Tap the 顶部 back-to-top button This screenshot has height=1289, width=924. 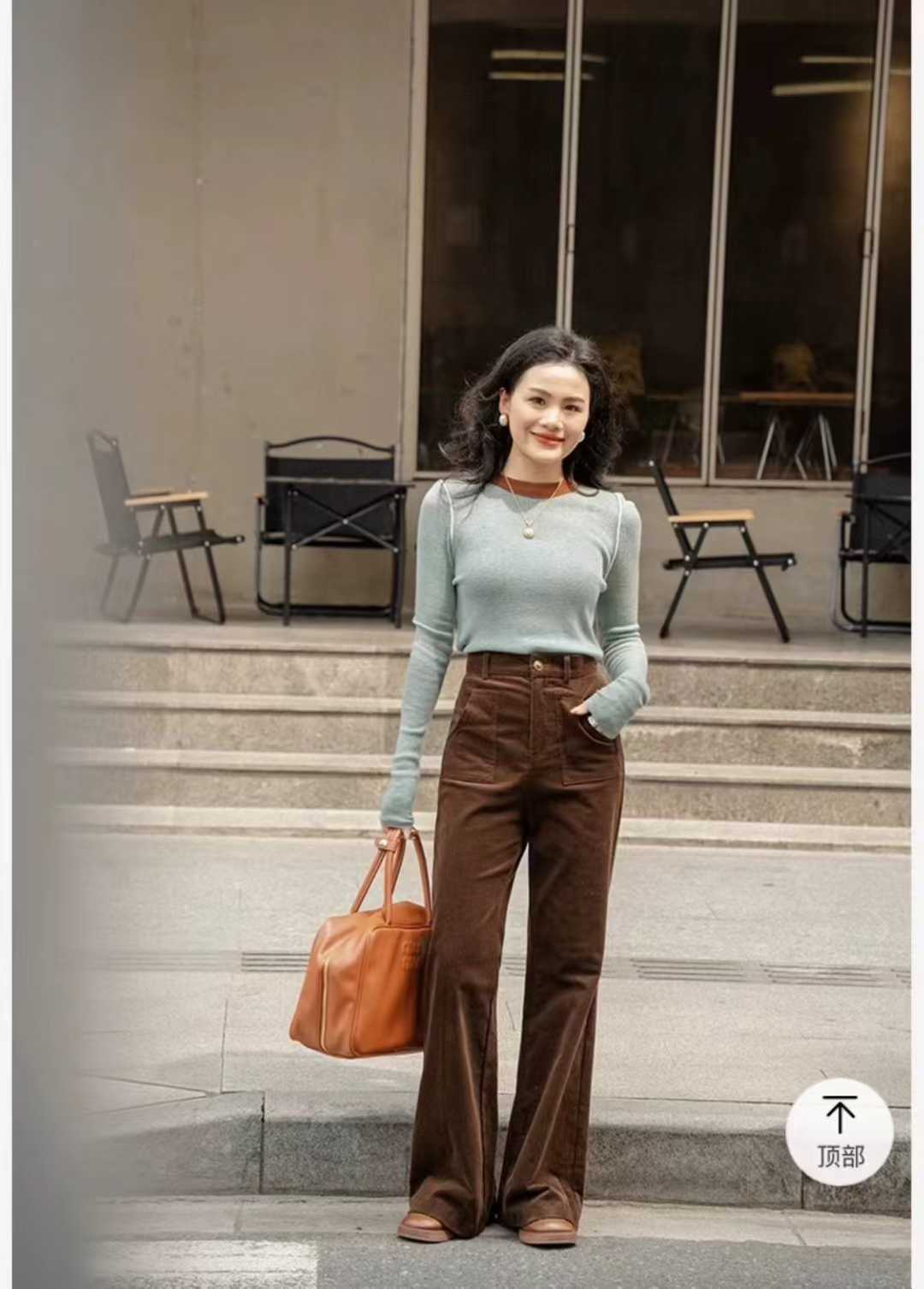point(839,1131)
